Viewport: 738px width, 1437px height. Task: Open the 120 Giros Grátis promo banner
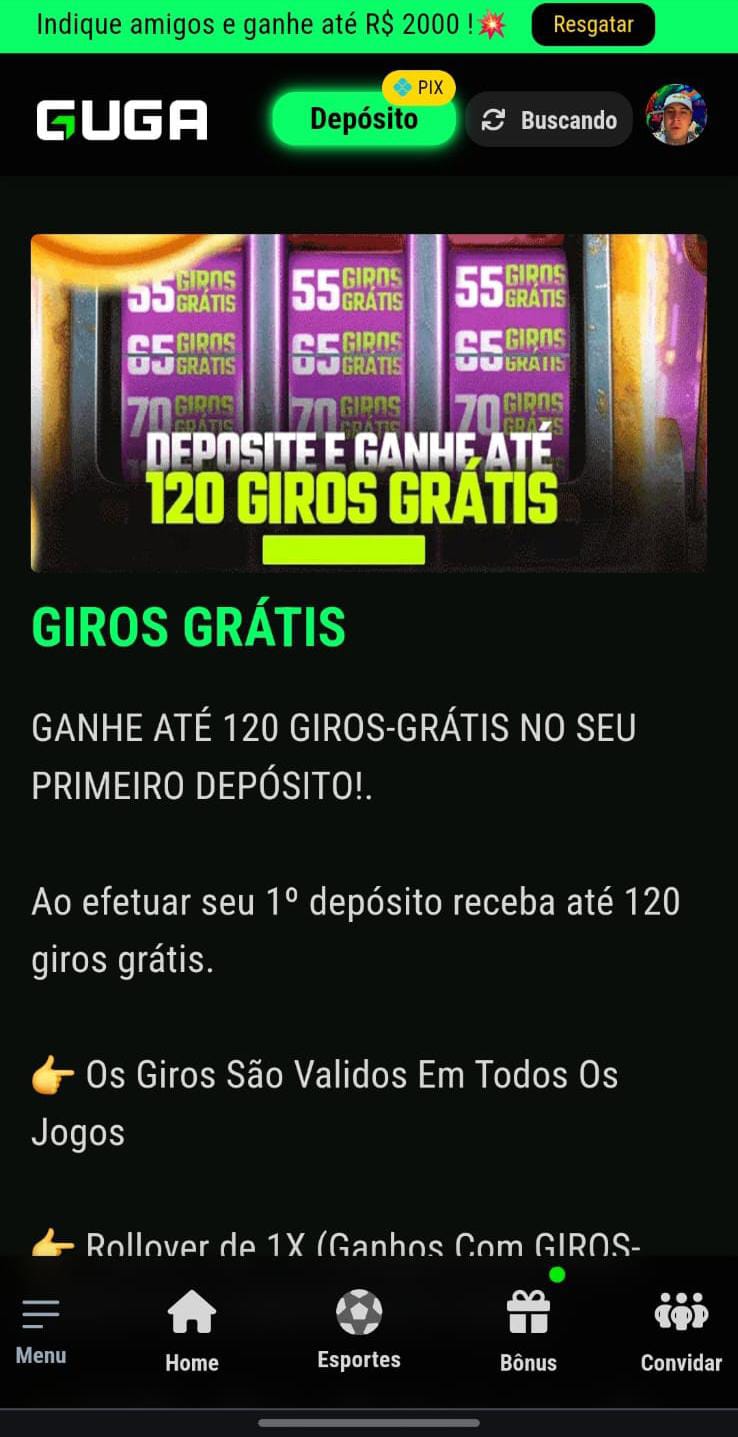(x=369, y=403)
